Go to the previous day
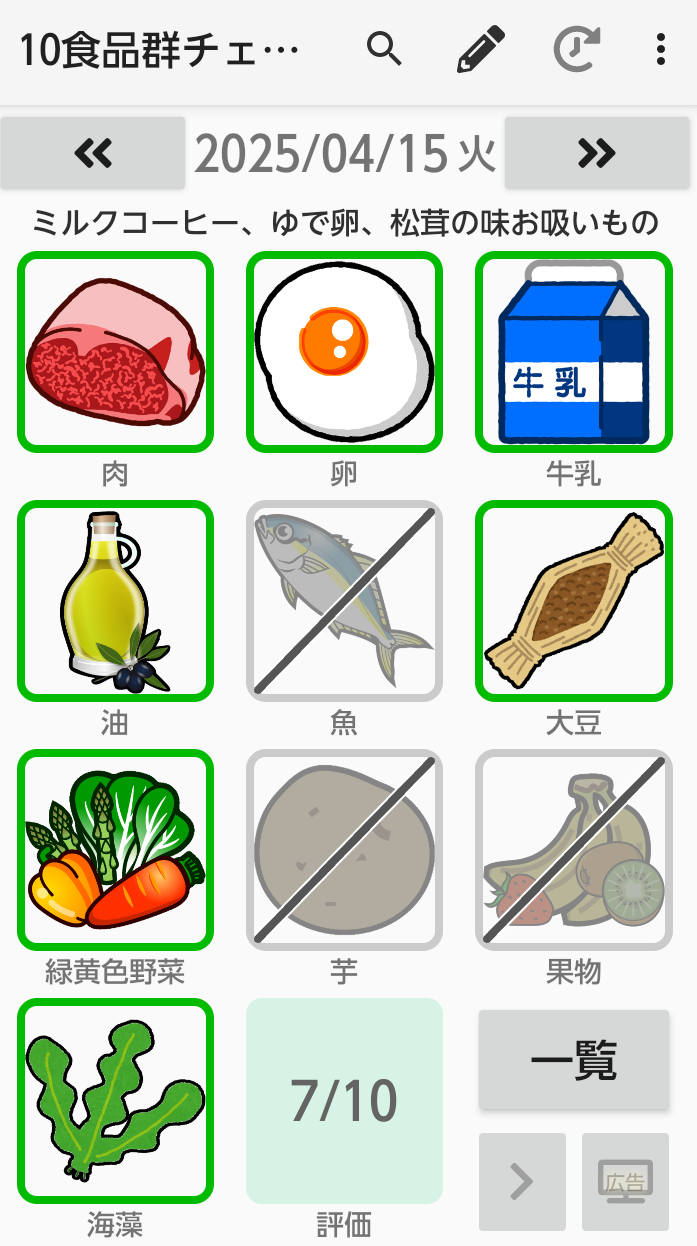The height and width of the screenshot is (1246, 697). point(93,153)
